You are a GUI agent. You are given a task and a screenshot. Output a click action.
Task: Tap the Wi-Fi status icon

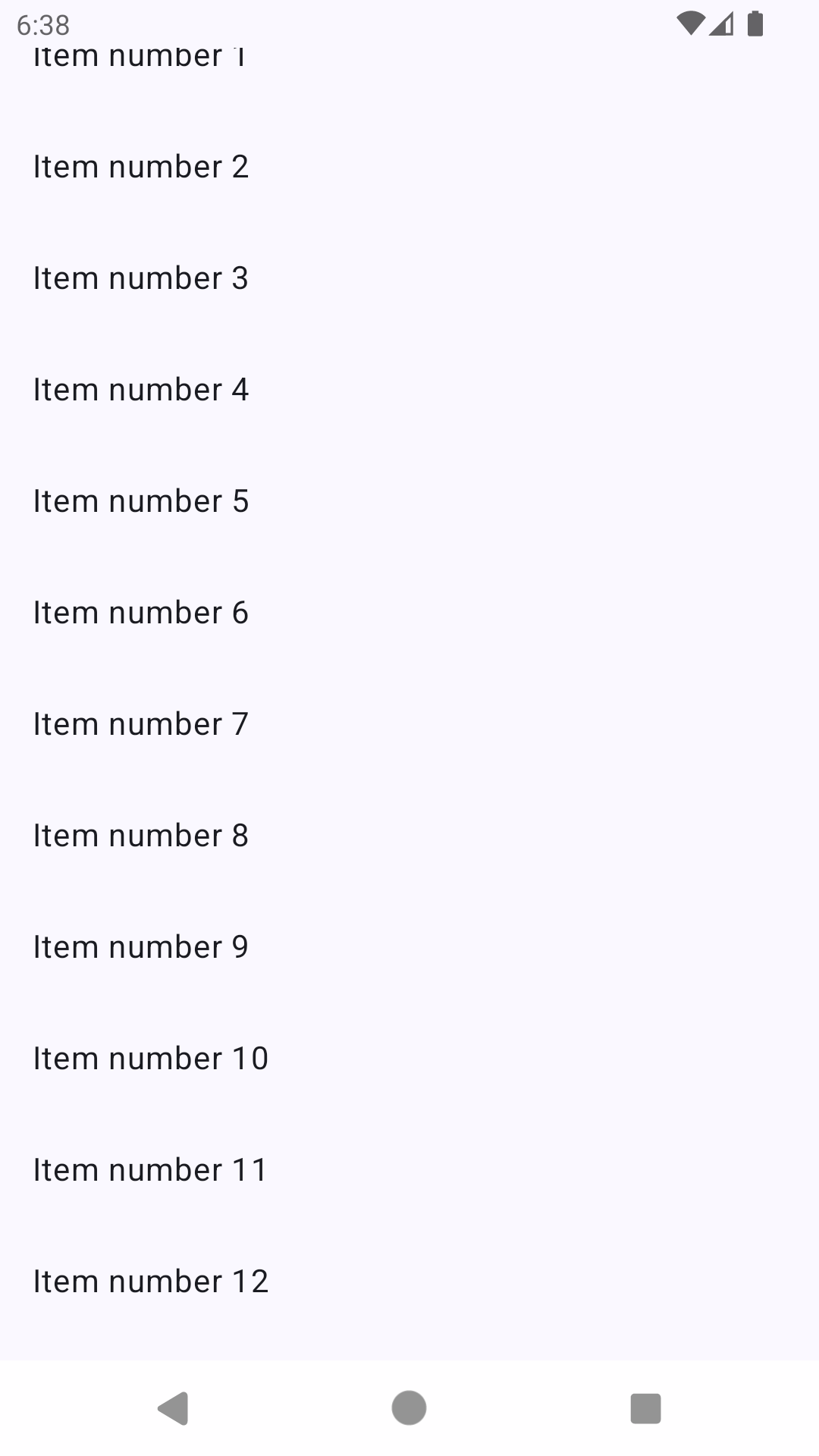point(692,23)
